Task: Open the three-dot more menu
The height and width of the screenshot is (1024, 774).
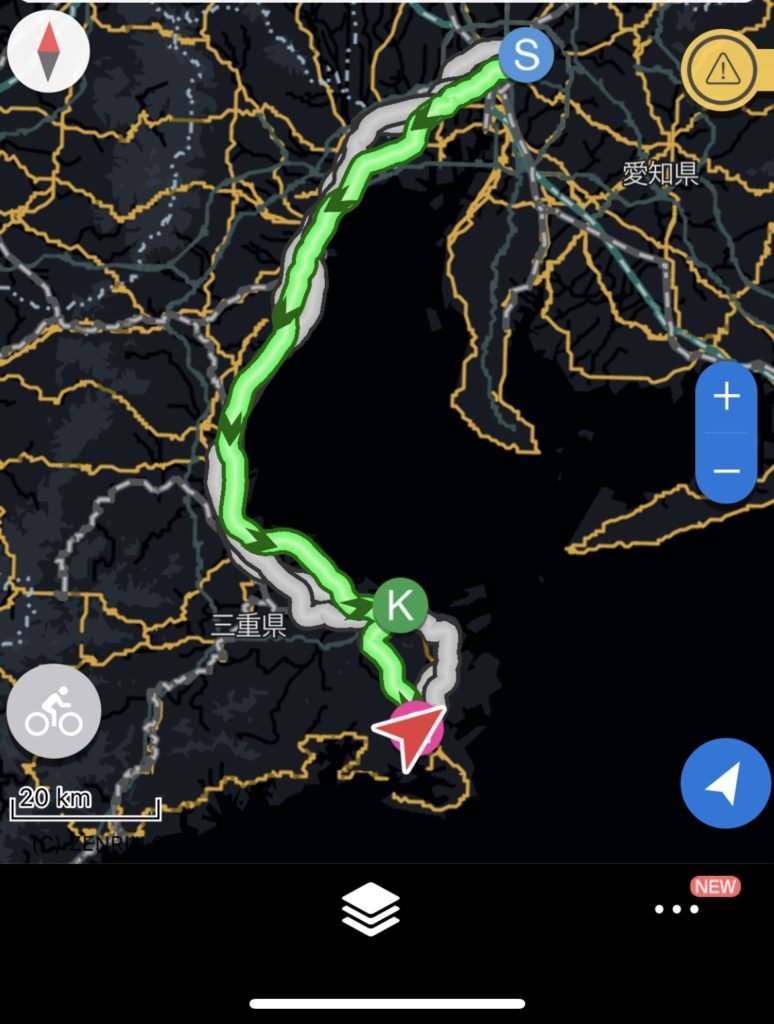Action: 676,910
